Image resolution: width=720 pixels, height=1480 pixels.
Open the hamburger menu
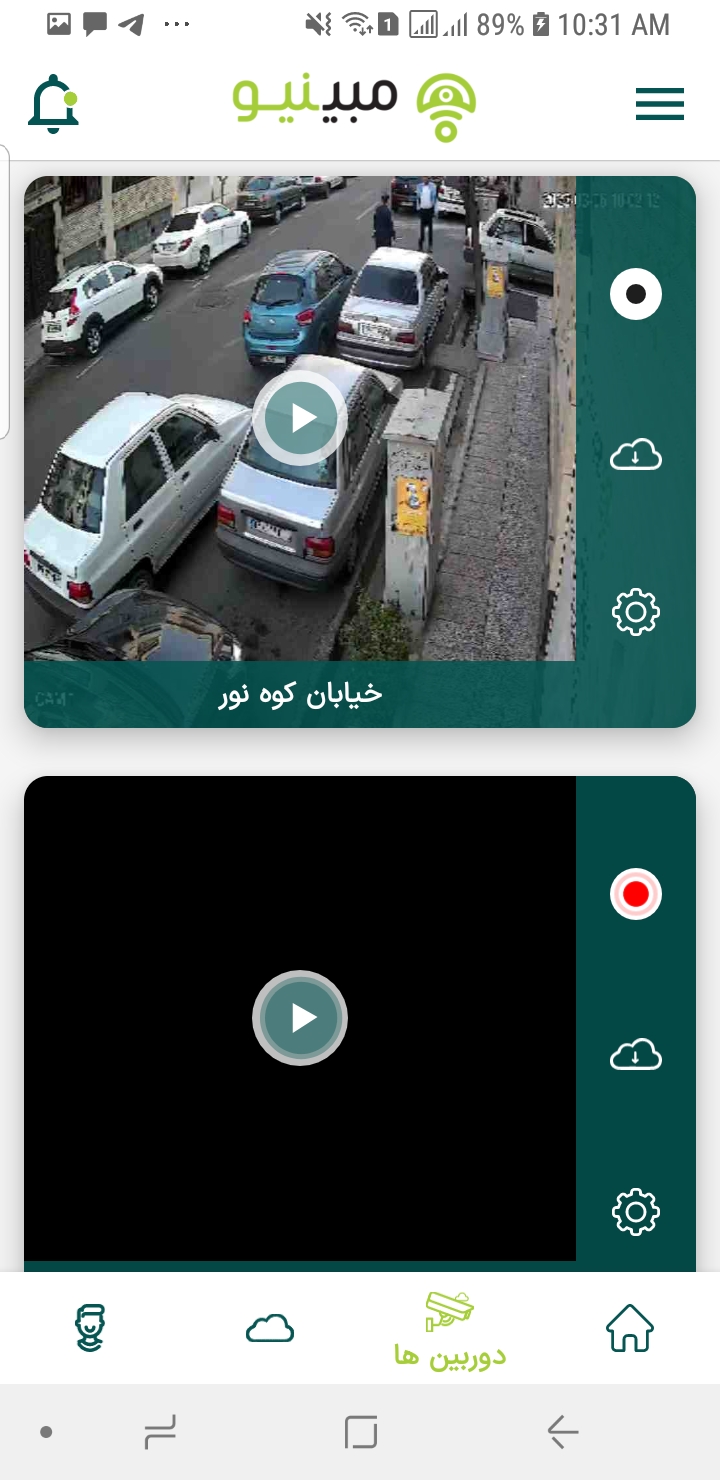[x=660, y=104]
